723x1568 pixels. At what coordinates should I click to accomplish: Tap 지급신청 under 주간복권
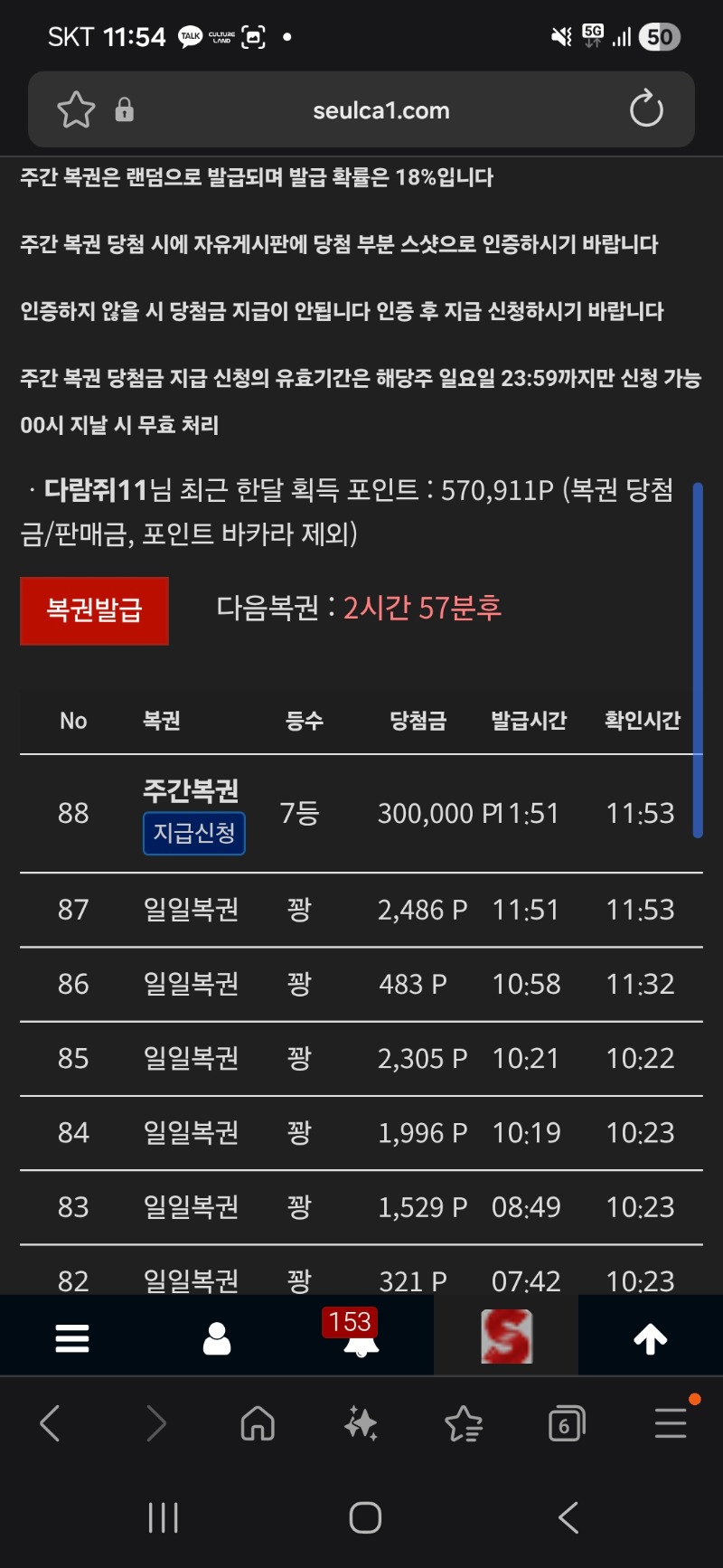click(x=193, y=833)
